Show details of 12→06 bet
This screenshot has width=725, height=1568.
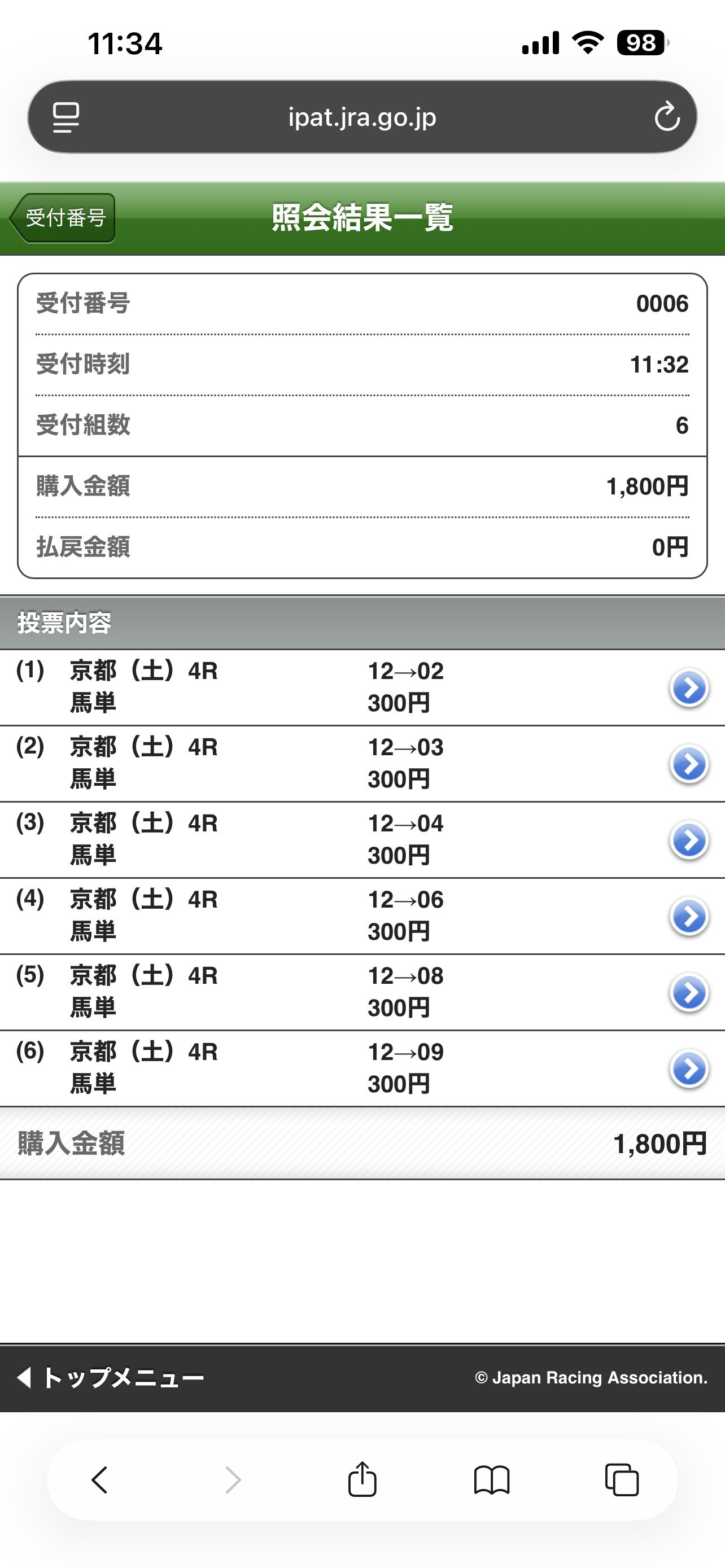[688, 917]
